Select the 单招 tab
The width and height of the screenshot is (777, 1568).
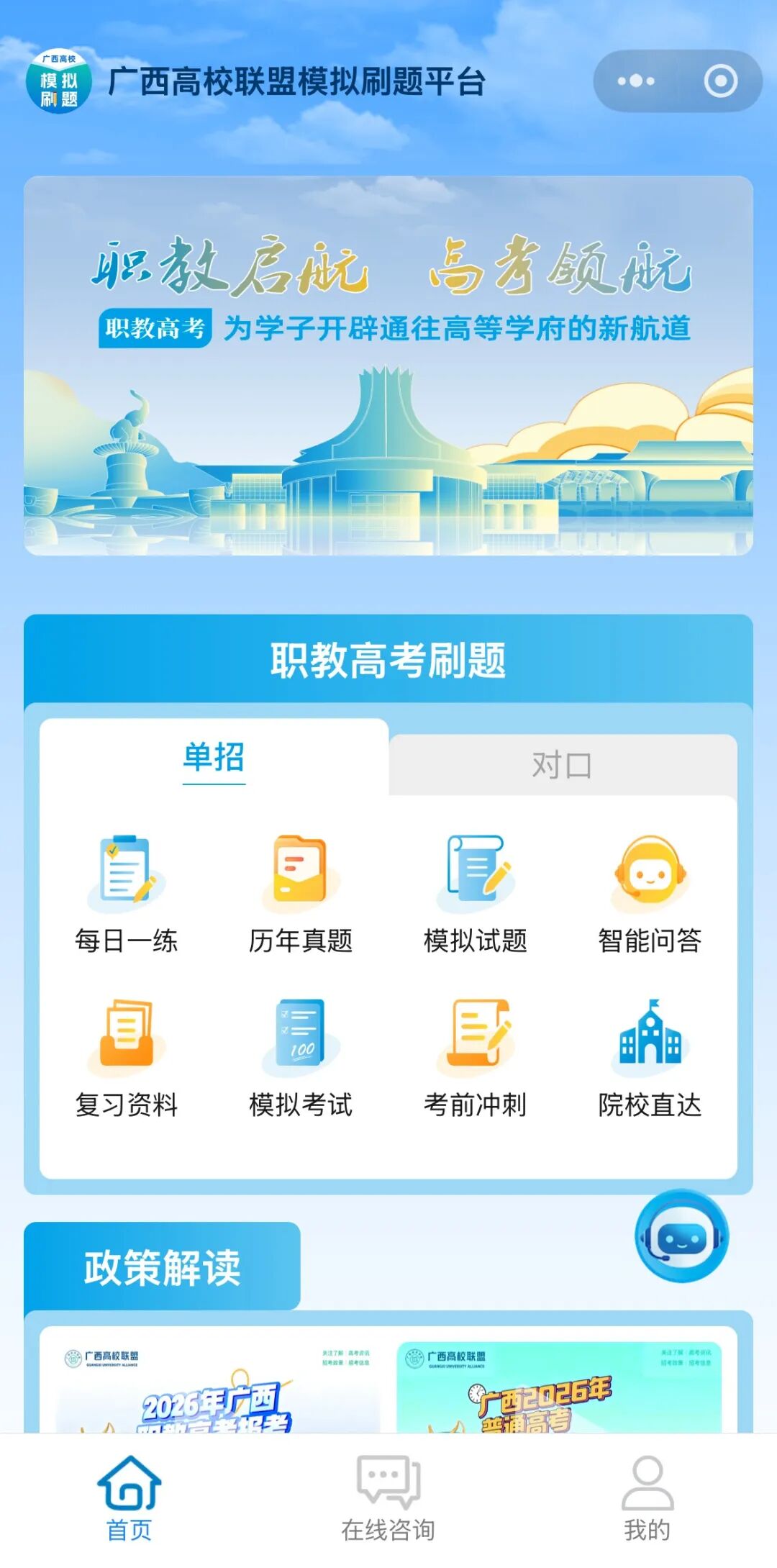(x=214, y=758)
